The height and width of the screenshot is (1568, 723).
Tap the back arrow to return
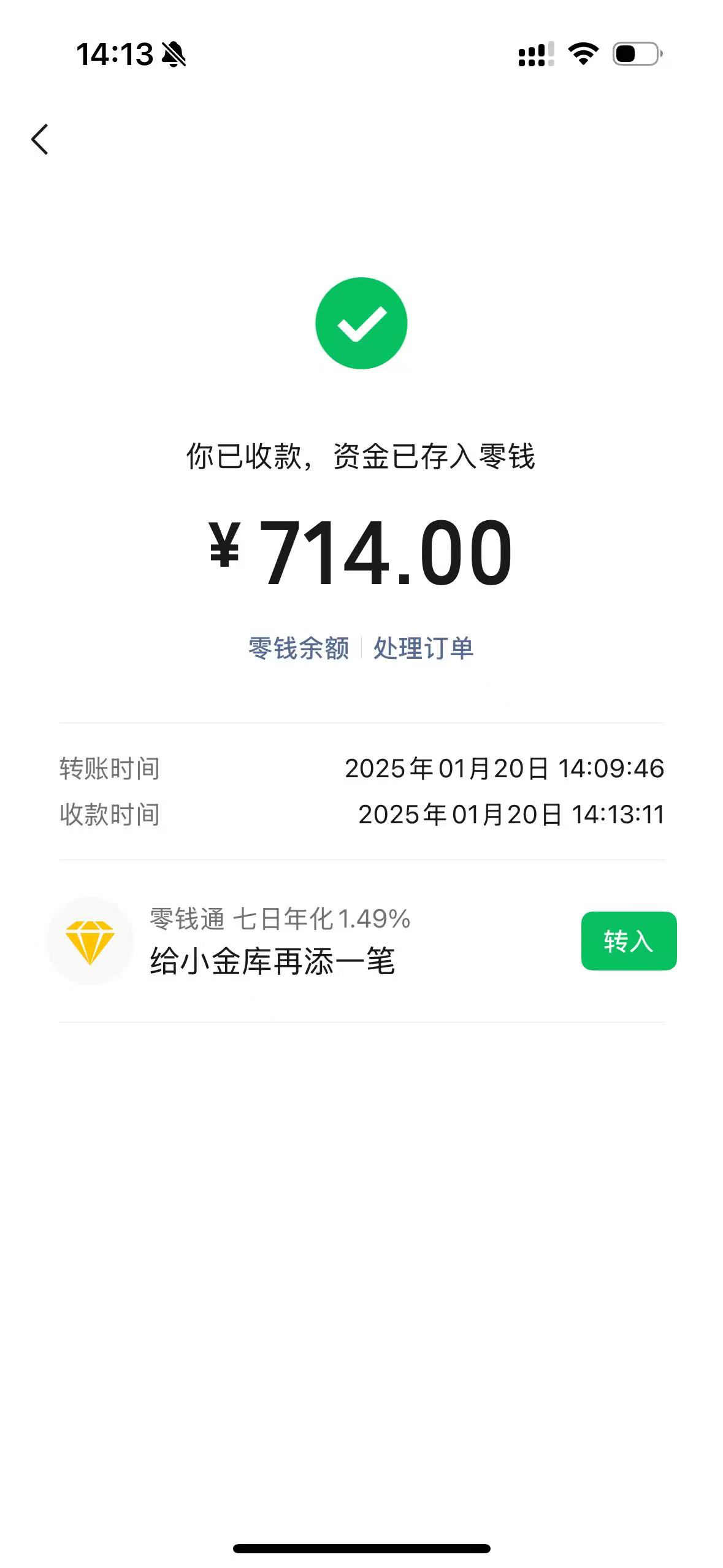pos(40,138)
